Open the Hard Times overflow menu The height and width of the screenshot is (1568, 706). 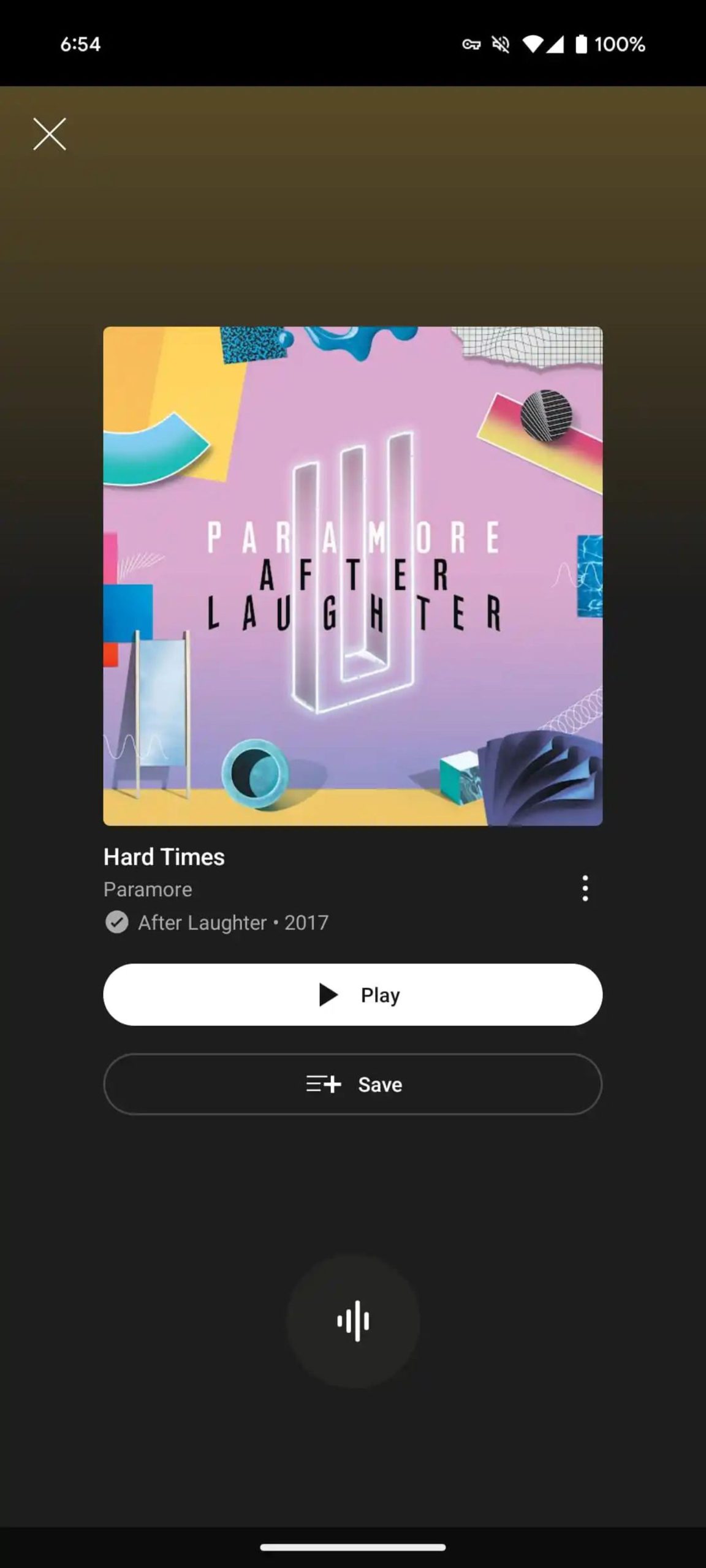585,888
